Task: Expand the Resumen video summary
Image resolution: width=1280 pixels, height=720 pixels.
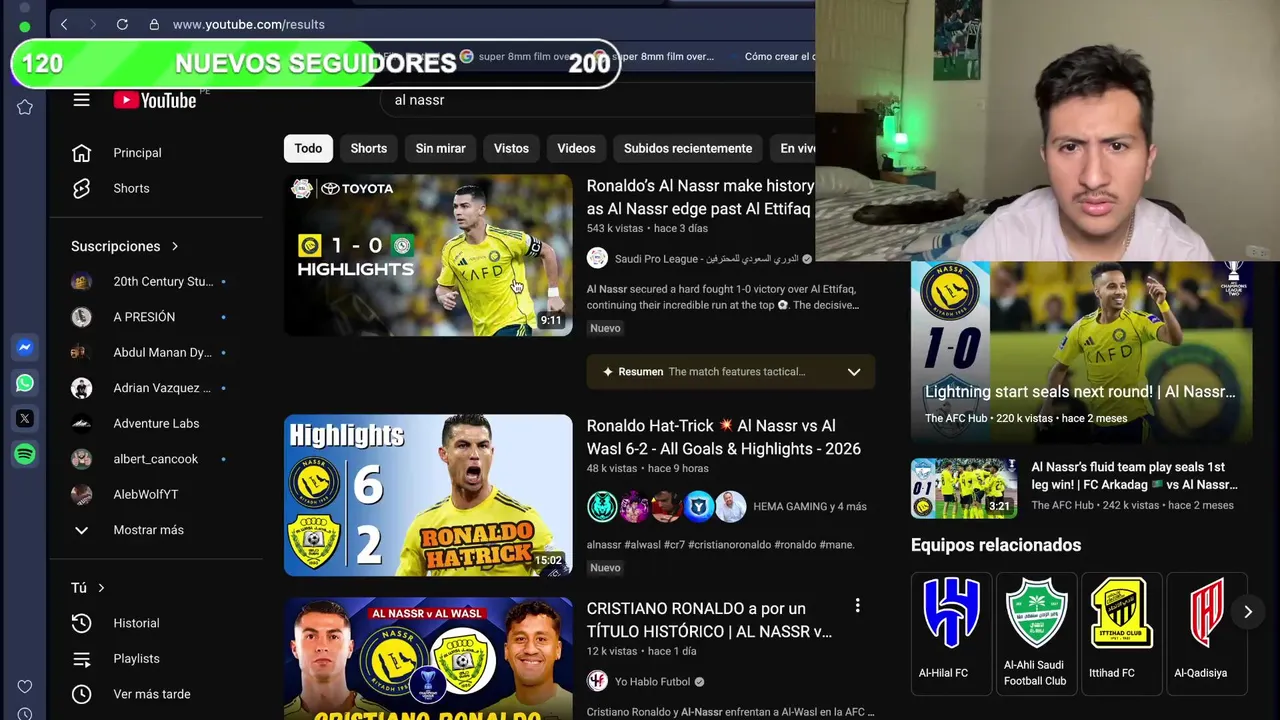Action: 853,372
